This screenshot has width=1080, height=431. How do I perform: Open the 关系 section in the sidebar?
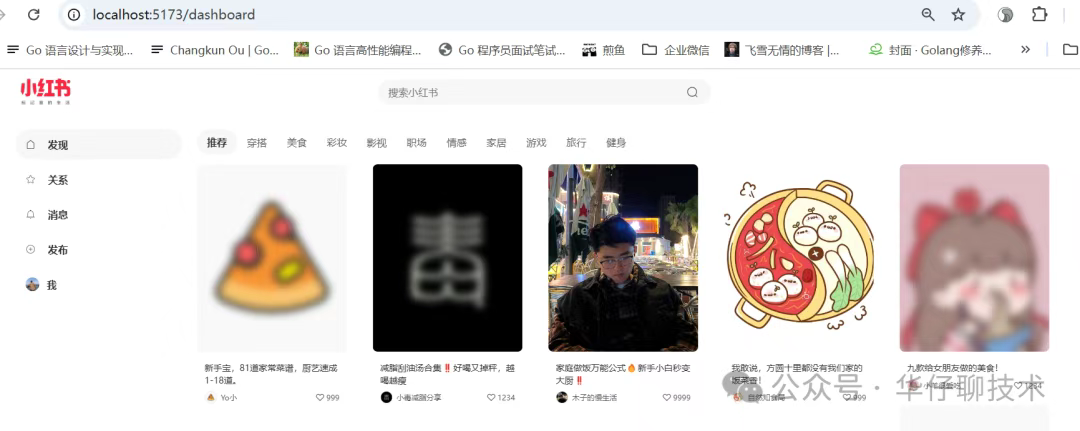pyautogui.click(x=57, y=180)
